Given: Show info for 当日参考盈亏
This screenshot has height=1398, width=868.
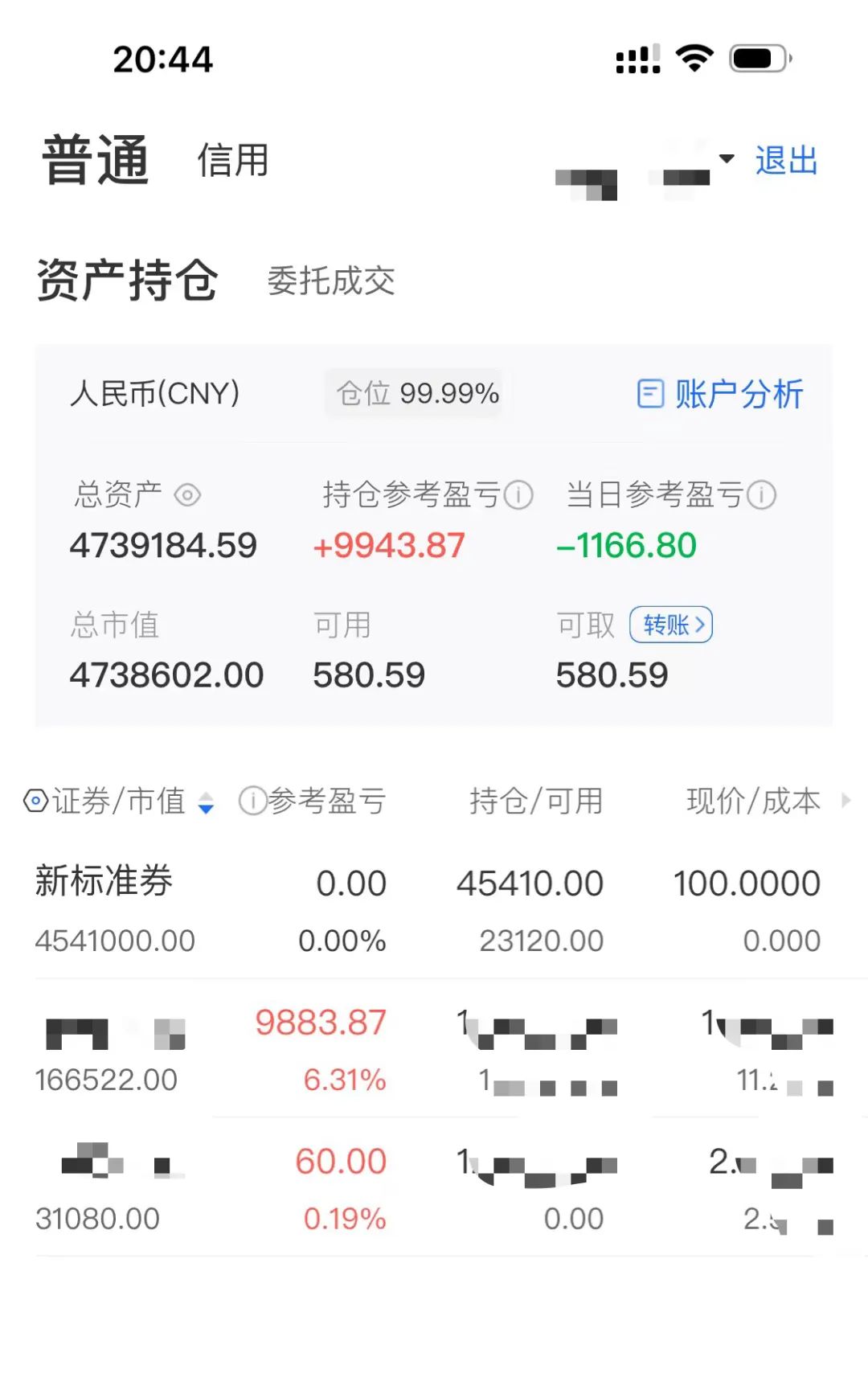Looking at the screenshot, I should tap(761, 495).
